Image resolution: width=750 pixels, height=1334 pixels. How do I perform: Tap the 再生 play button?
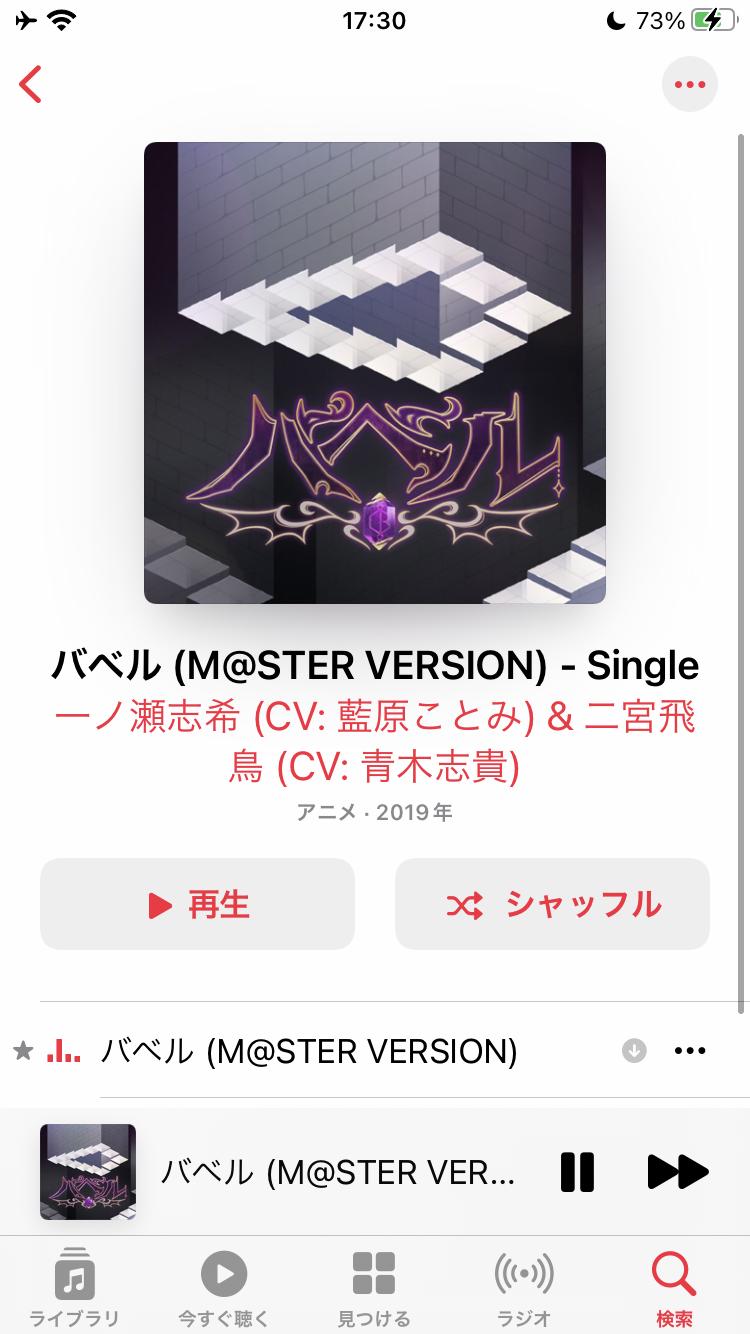(198, 904)
